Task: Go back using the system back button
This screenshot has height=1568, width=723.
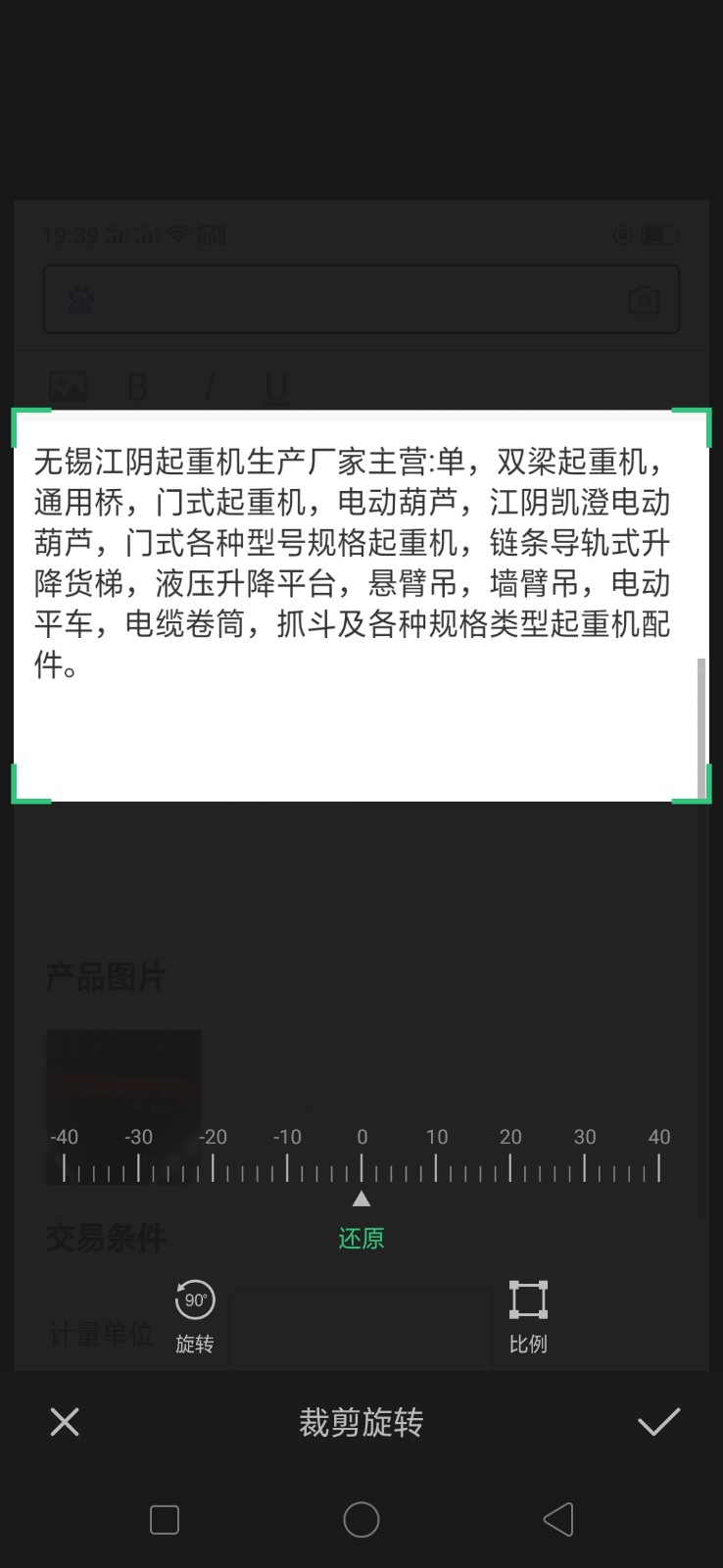Action: coord(558,1520)
